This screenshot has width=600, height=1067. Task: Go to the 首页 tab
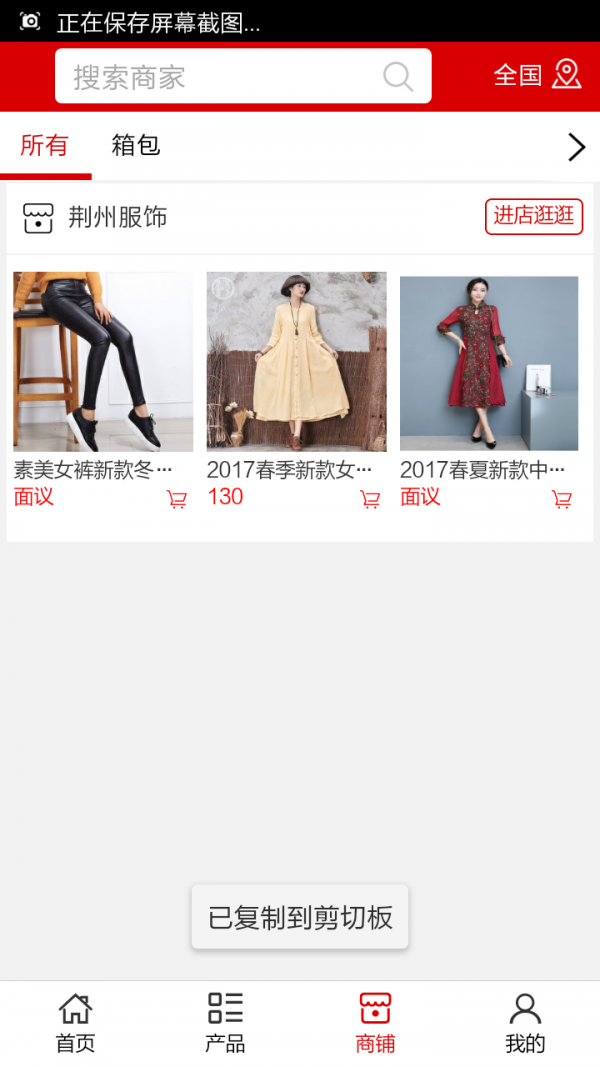click(x=75, y=1023)
